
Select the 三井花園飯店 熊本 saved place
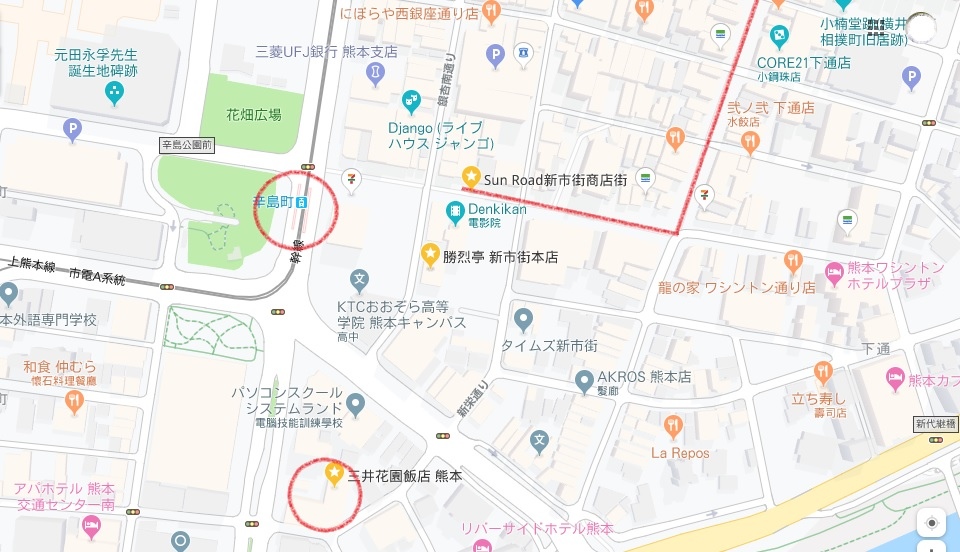[x=334, y=473]
